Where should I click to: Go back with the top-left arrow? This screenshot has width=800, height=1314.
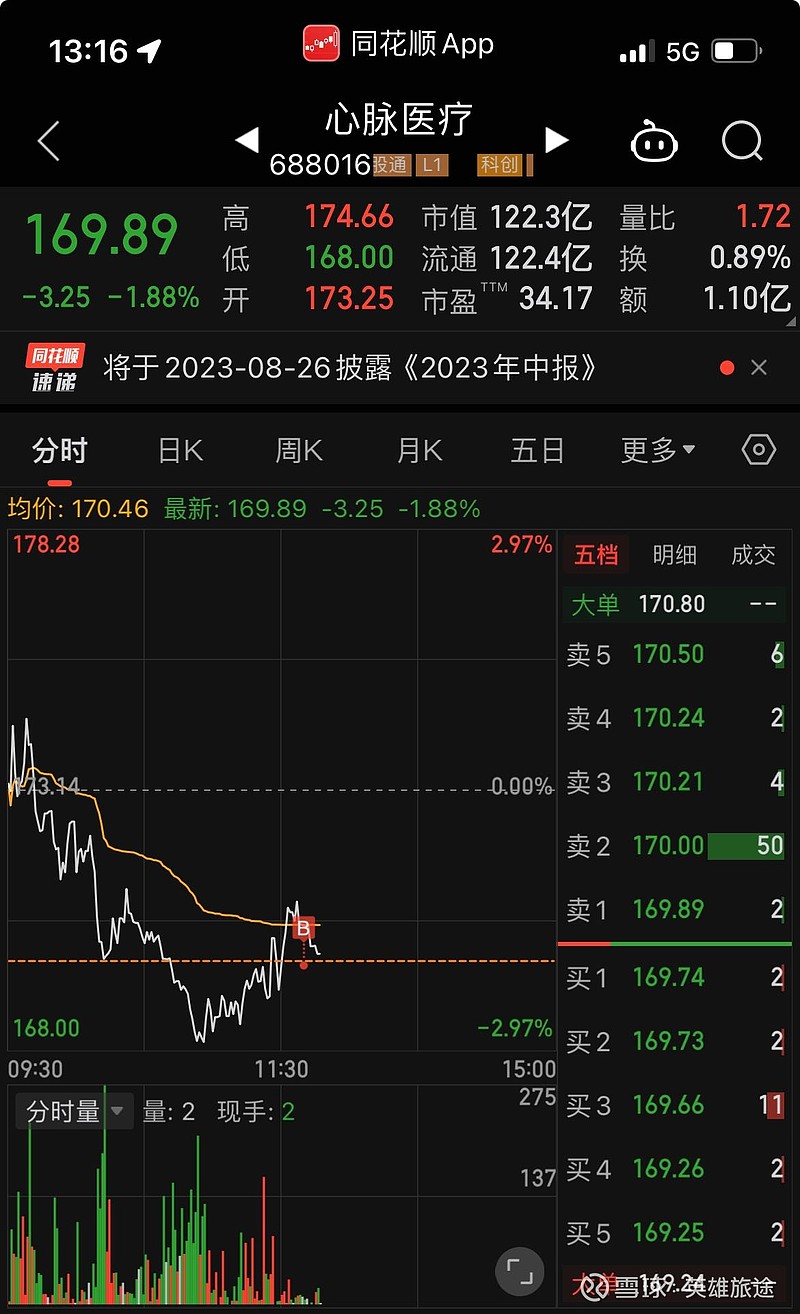48,142
